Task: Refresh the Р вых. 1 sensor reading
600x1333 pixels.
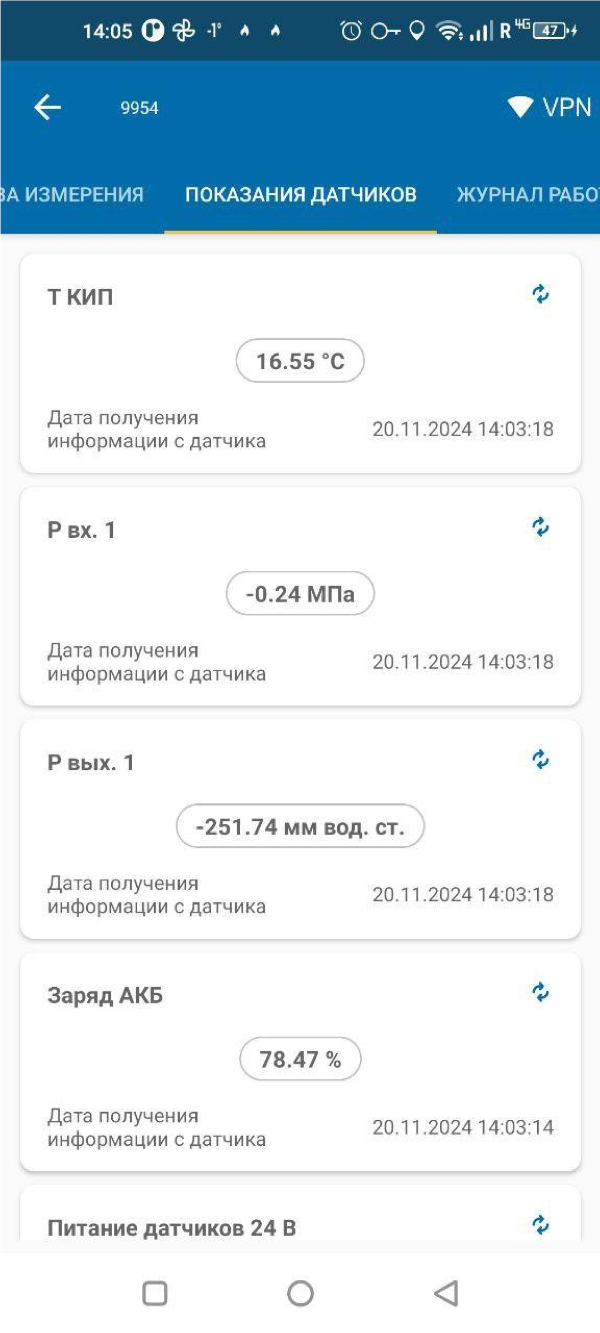Action: tap(540, 760)
